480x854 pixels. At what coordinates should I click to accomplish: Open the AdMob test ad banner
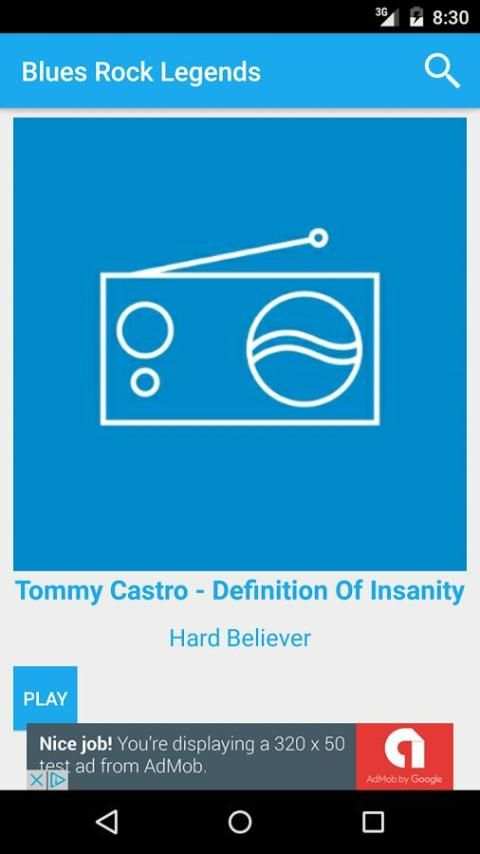pos(240,756)
